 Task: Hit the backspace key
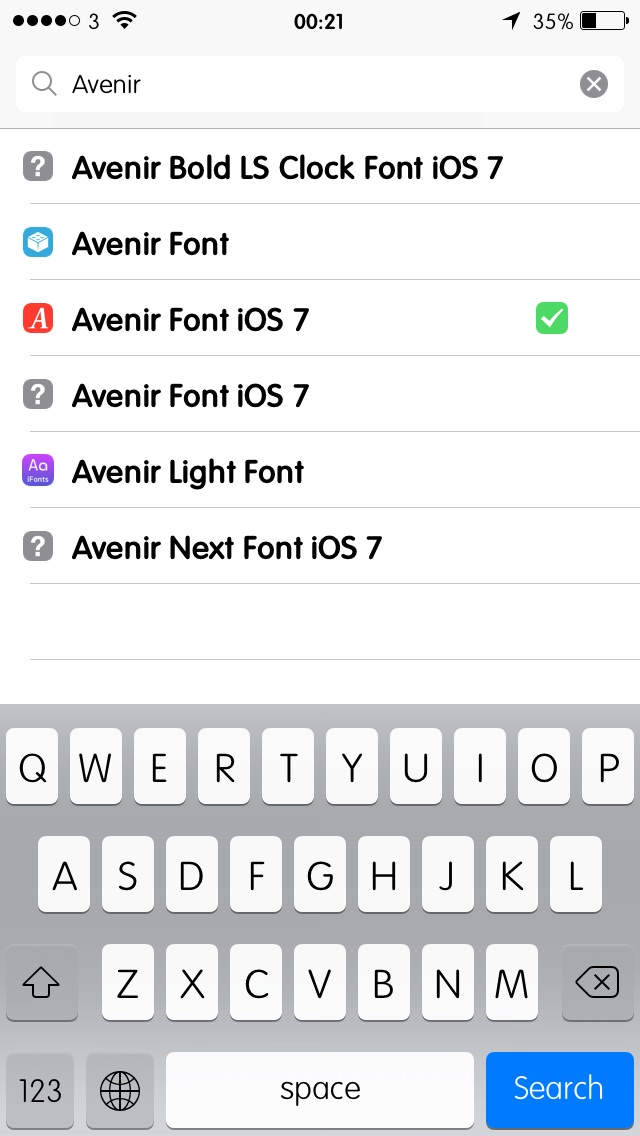point(597,982)
